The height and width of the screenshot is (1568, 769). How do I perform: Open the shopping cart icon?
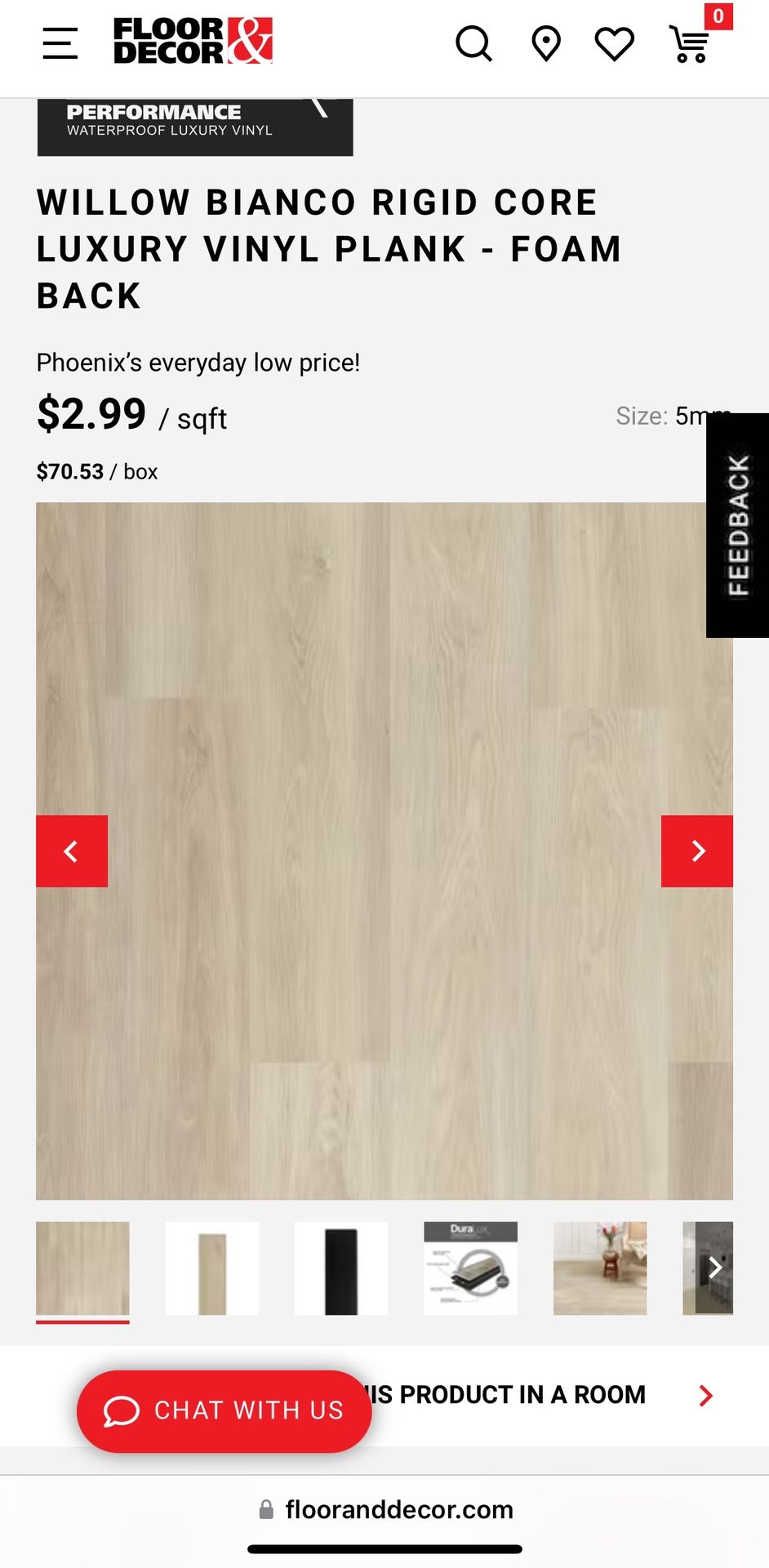click(690, 45)
